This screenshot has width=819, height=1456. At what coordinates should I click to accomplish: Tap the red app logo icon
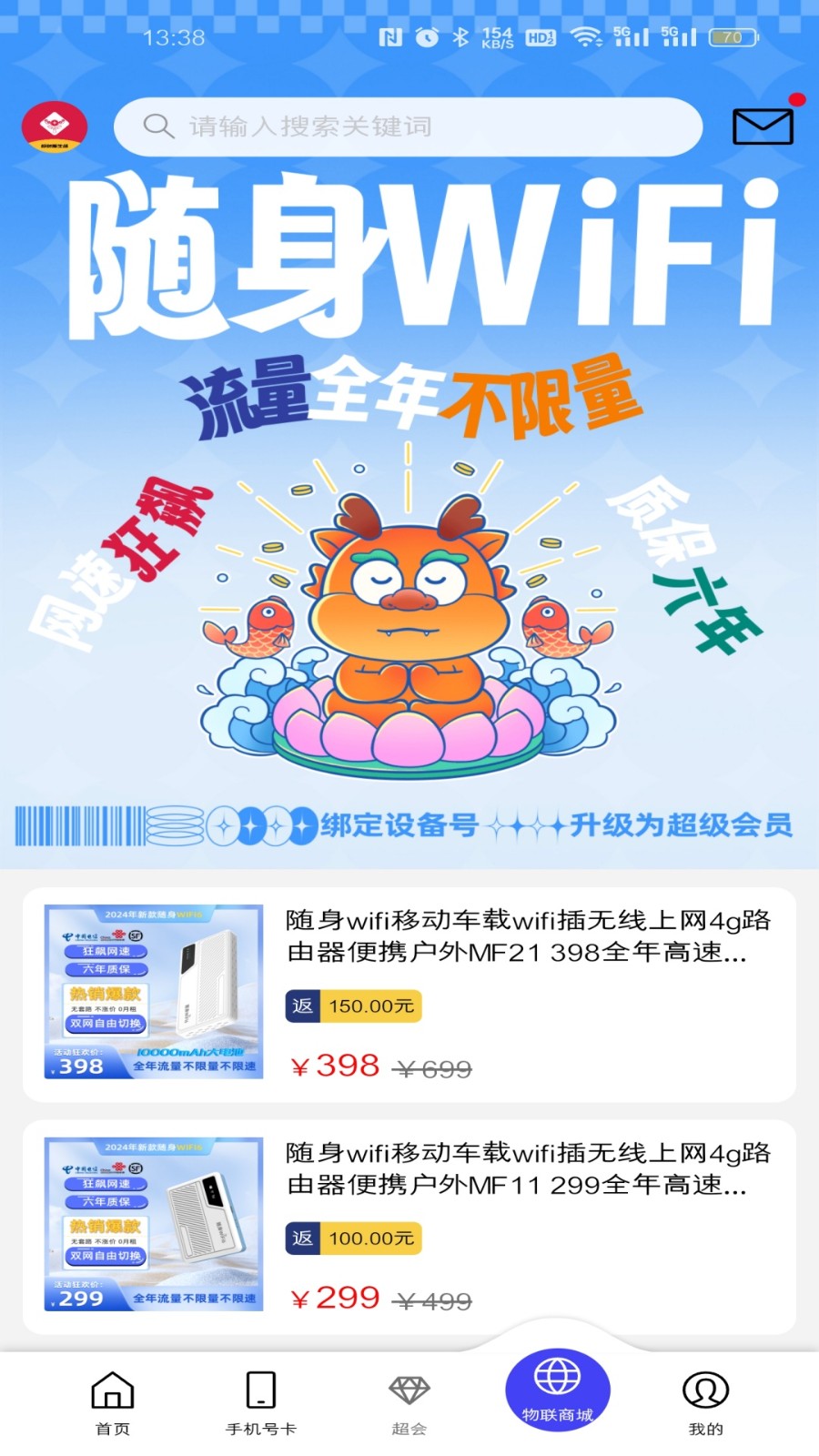click(x=55, y=126)
